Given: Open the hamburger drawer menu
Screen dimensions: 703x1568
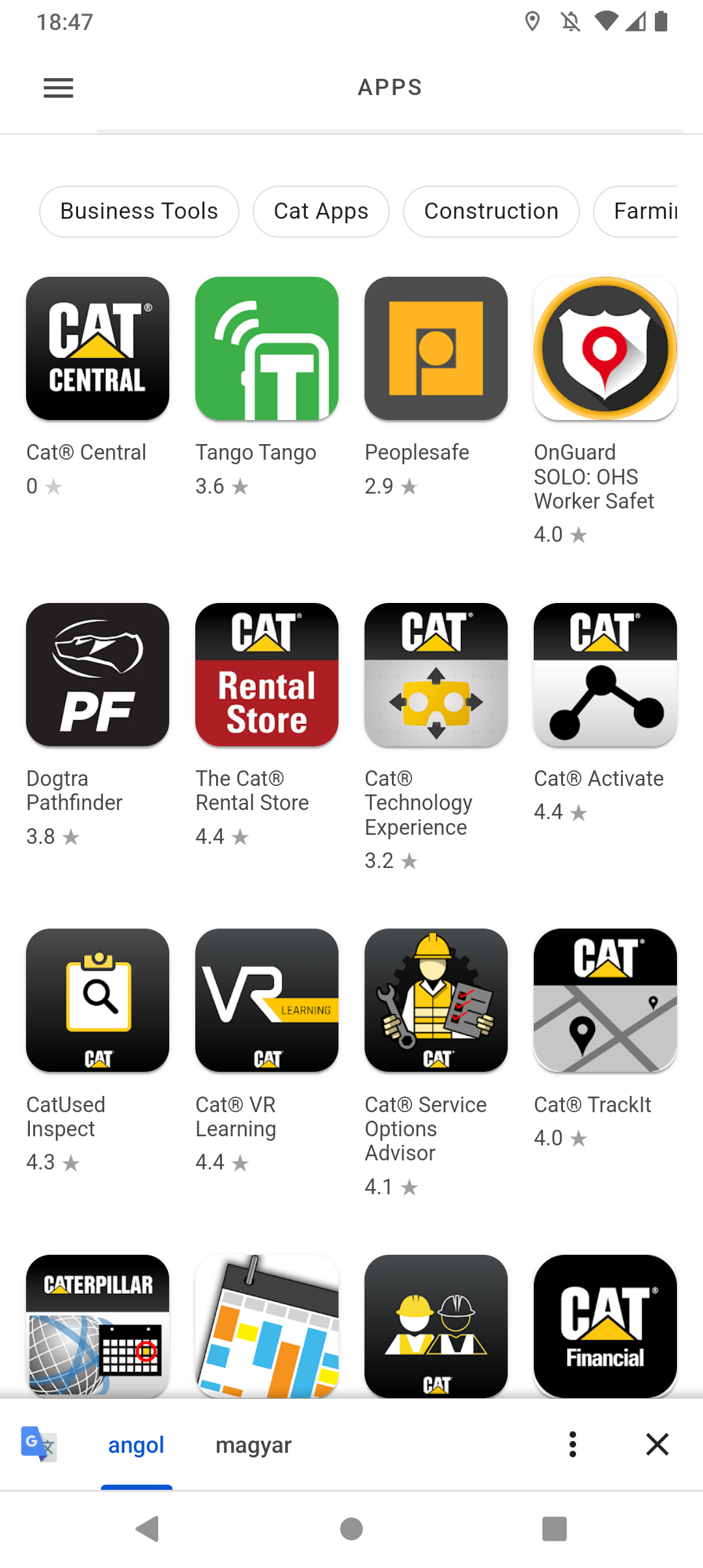Looking at the screenshot, I should click(59, 87).
